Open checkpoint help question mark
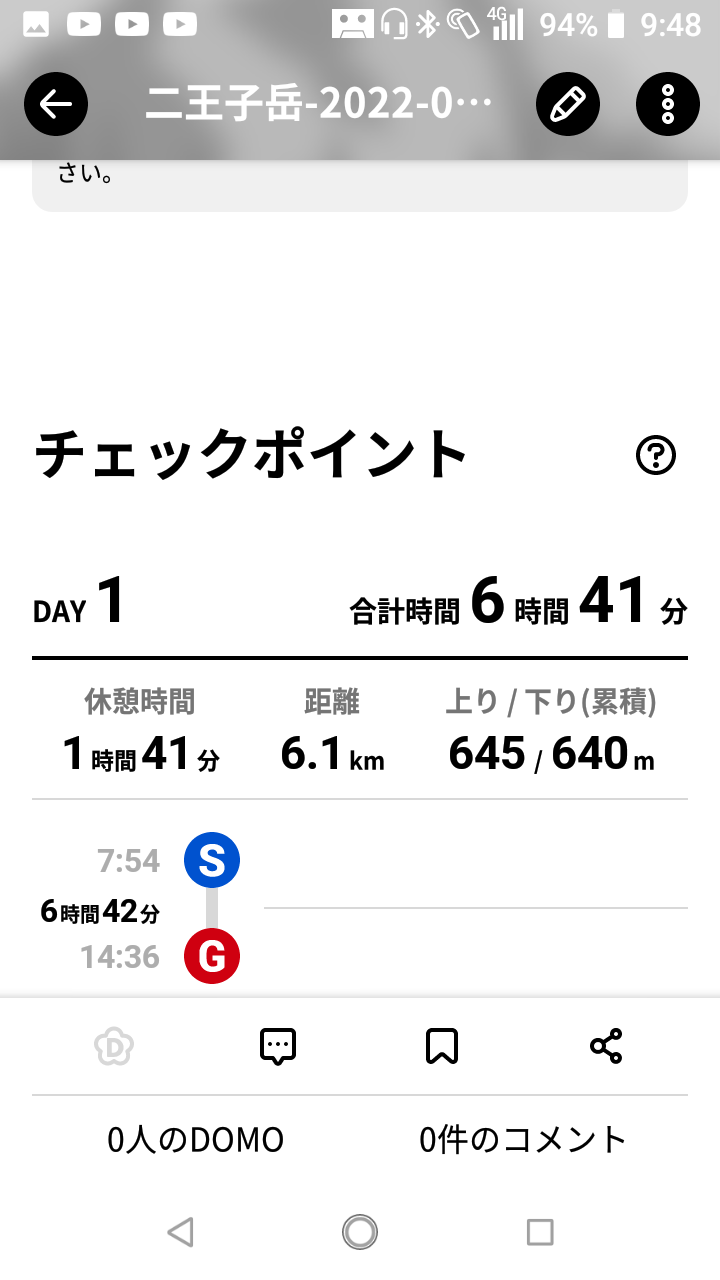 [656, 456]
